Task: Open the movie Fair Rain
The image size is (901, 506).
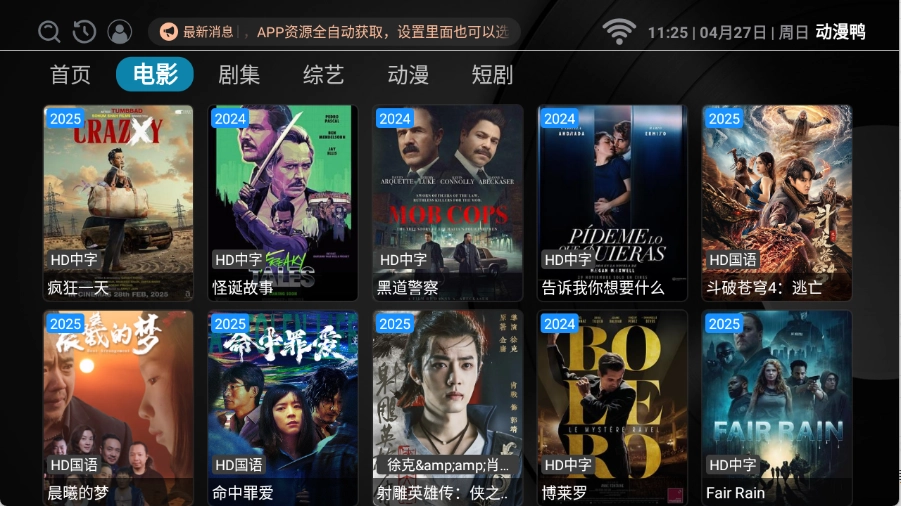Action: coord(776,405)
